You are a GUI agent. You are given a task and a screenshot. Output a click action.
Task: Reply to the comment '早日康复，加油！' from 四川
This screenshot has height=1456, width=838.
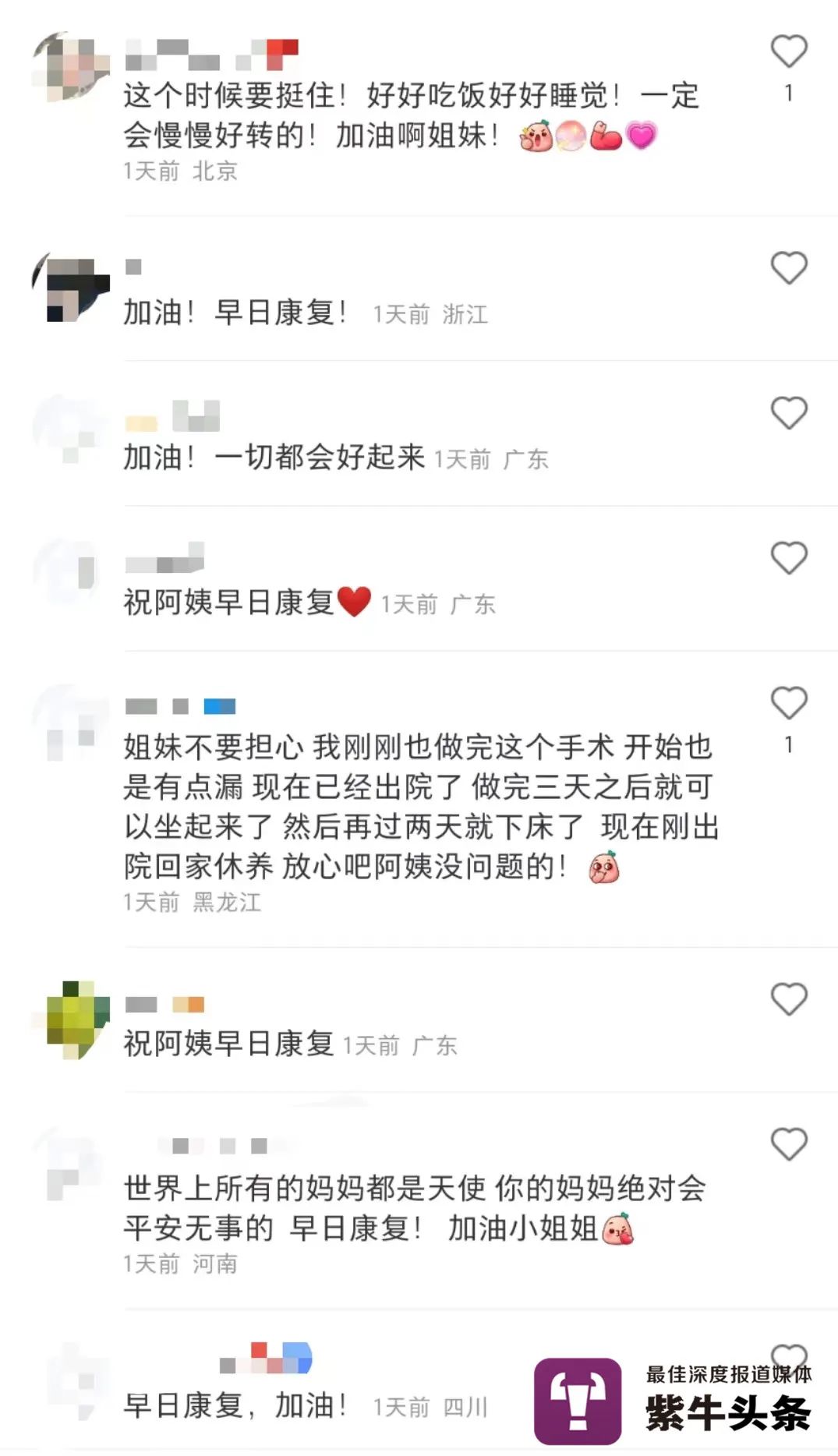pyautogui.click(x=234, y=1406)
